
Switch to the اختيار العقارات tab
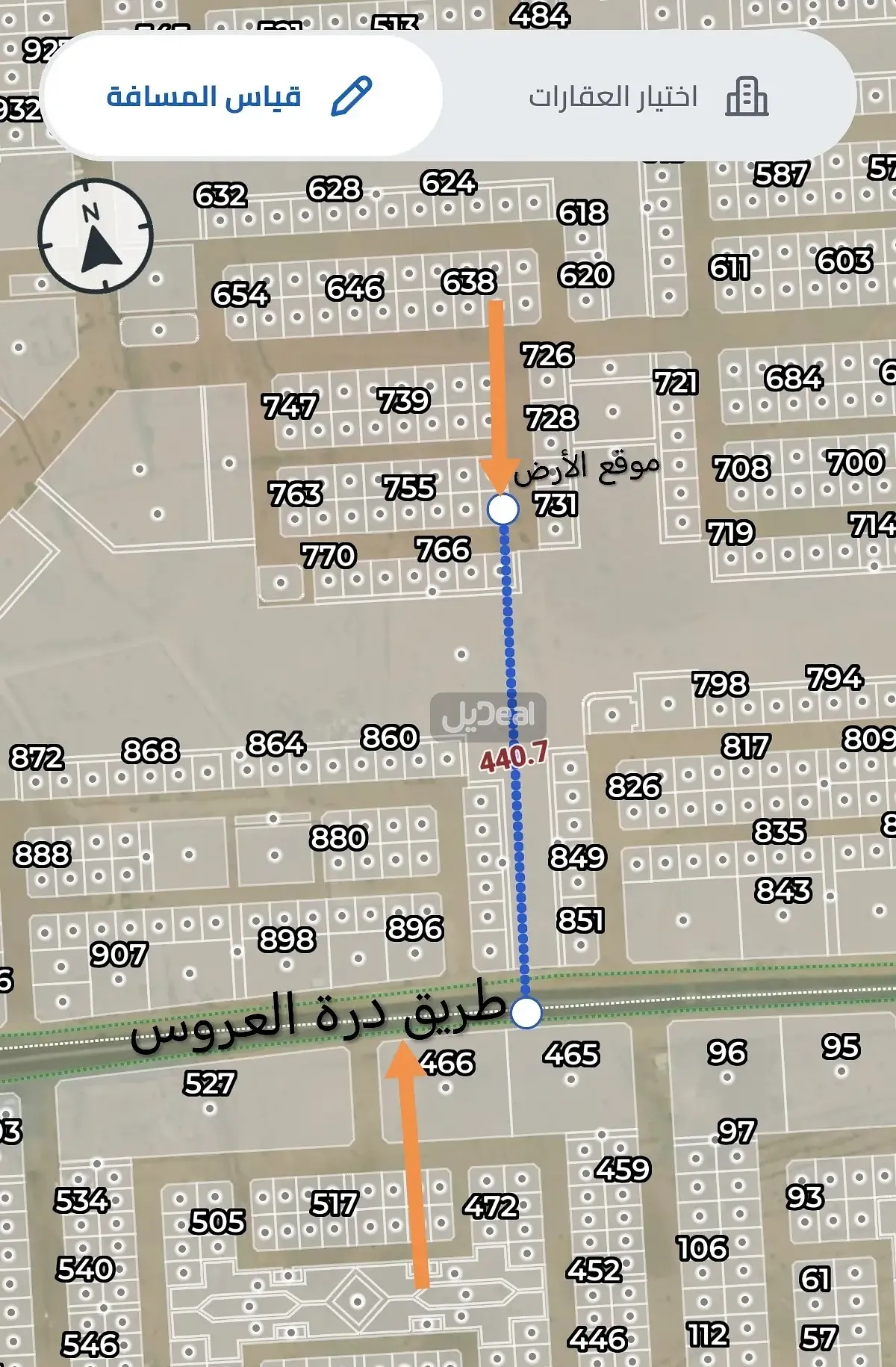[646, 97]
